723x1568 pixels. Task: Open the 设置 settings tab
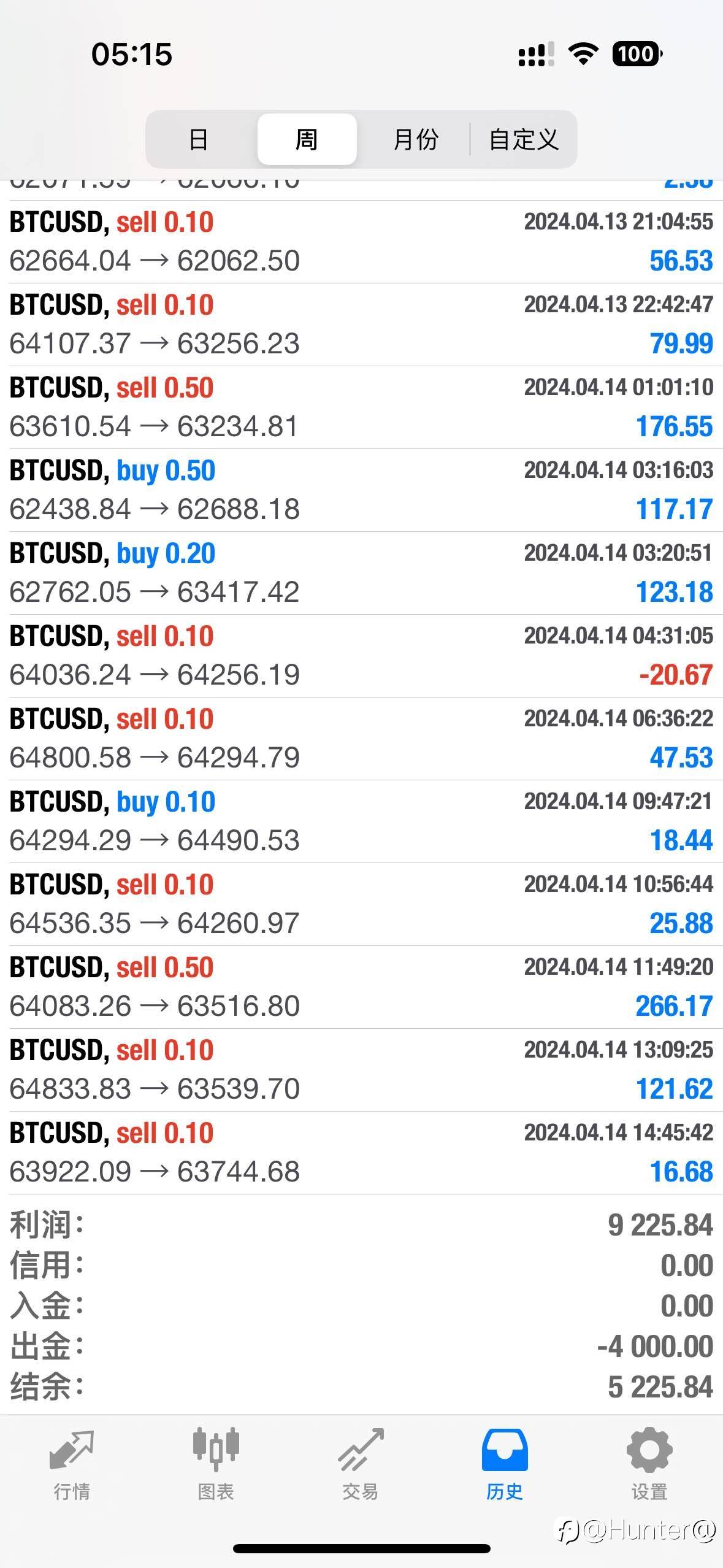click(x=649, y=1465)
